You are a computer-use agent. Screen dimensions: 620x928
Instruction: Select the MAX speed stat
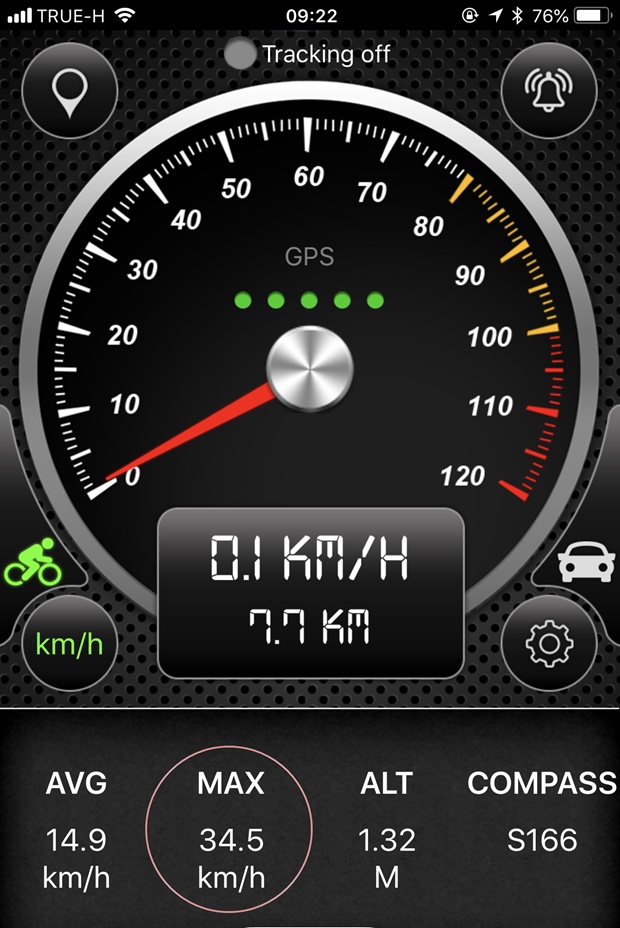pyautogui.click(x=230, y=829)
